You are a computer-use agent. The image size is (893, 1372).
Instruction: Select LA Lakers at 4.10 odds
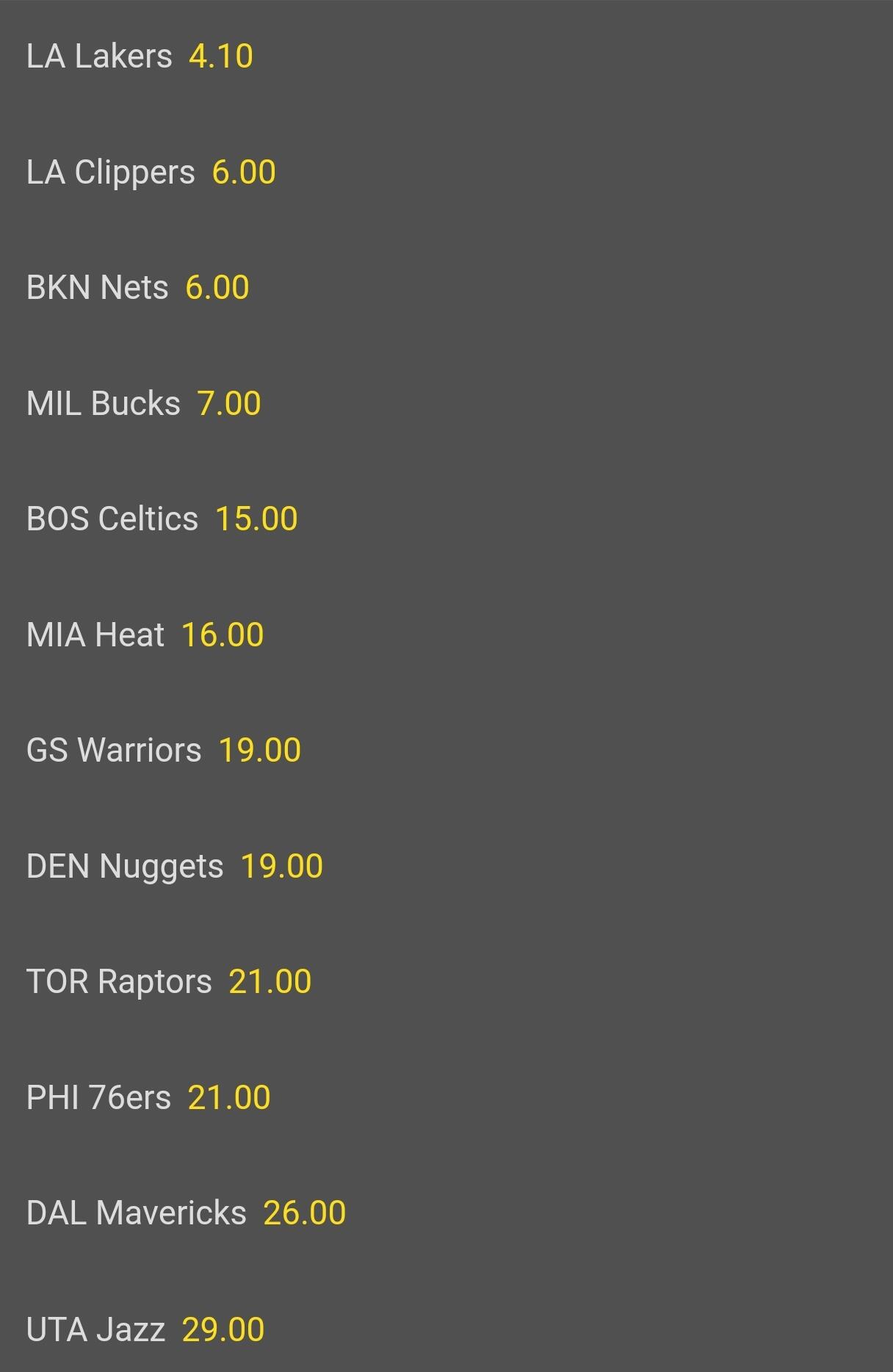pyautogui.click(x=140, y=57)
